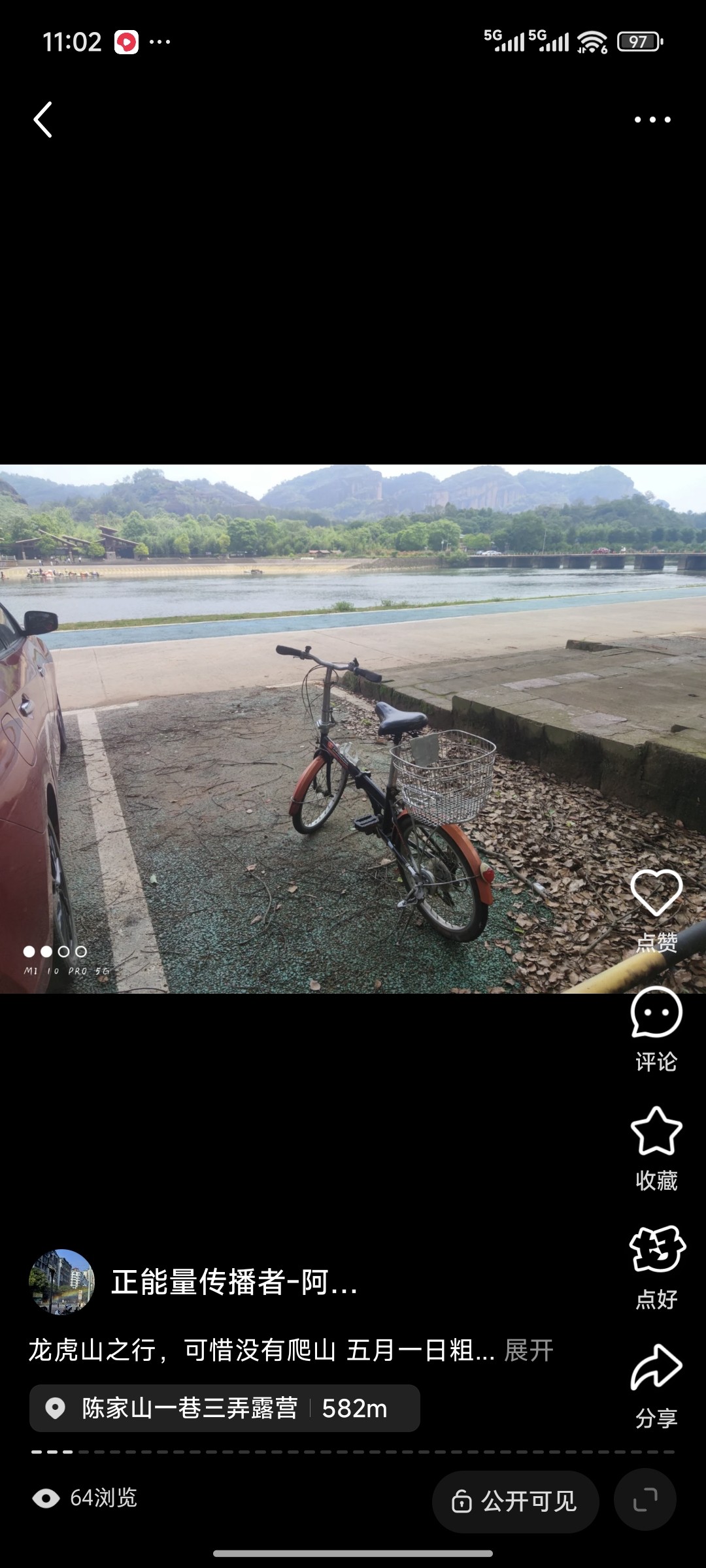This screenshot has width=706, height=1568.
Task: Change visibility via 公开可见 button
Action: point(515,1501)
